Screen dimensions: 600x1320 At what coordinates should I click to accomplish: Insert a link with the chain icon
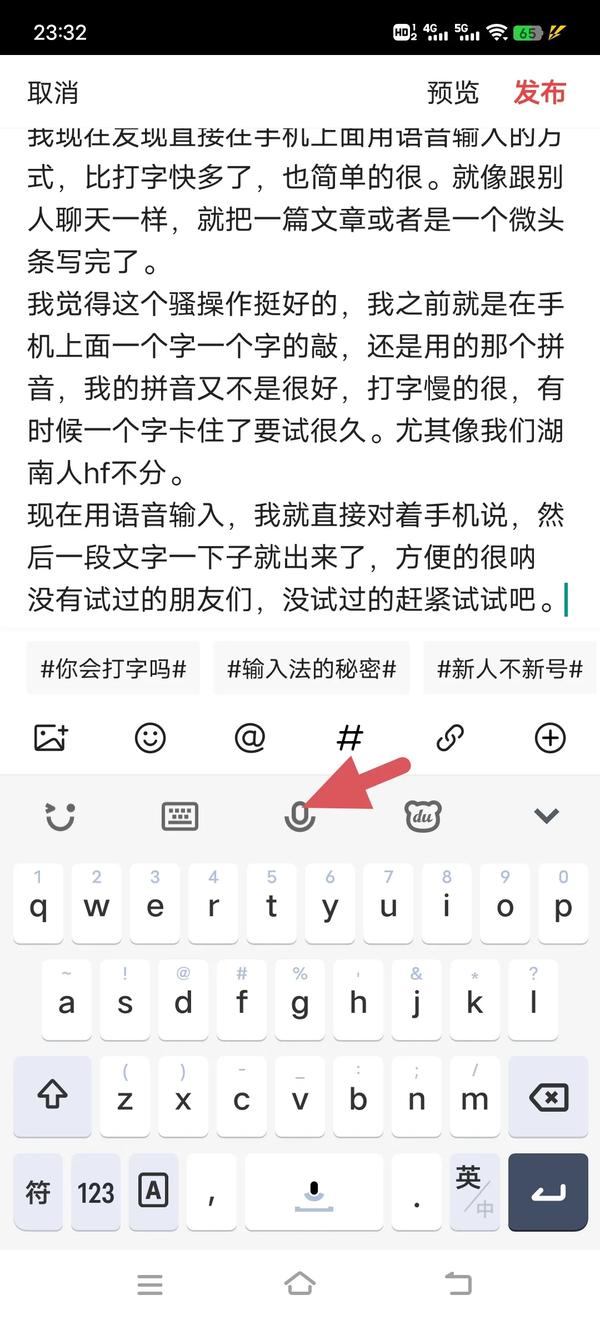(450, 738)
